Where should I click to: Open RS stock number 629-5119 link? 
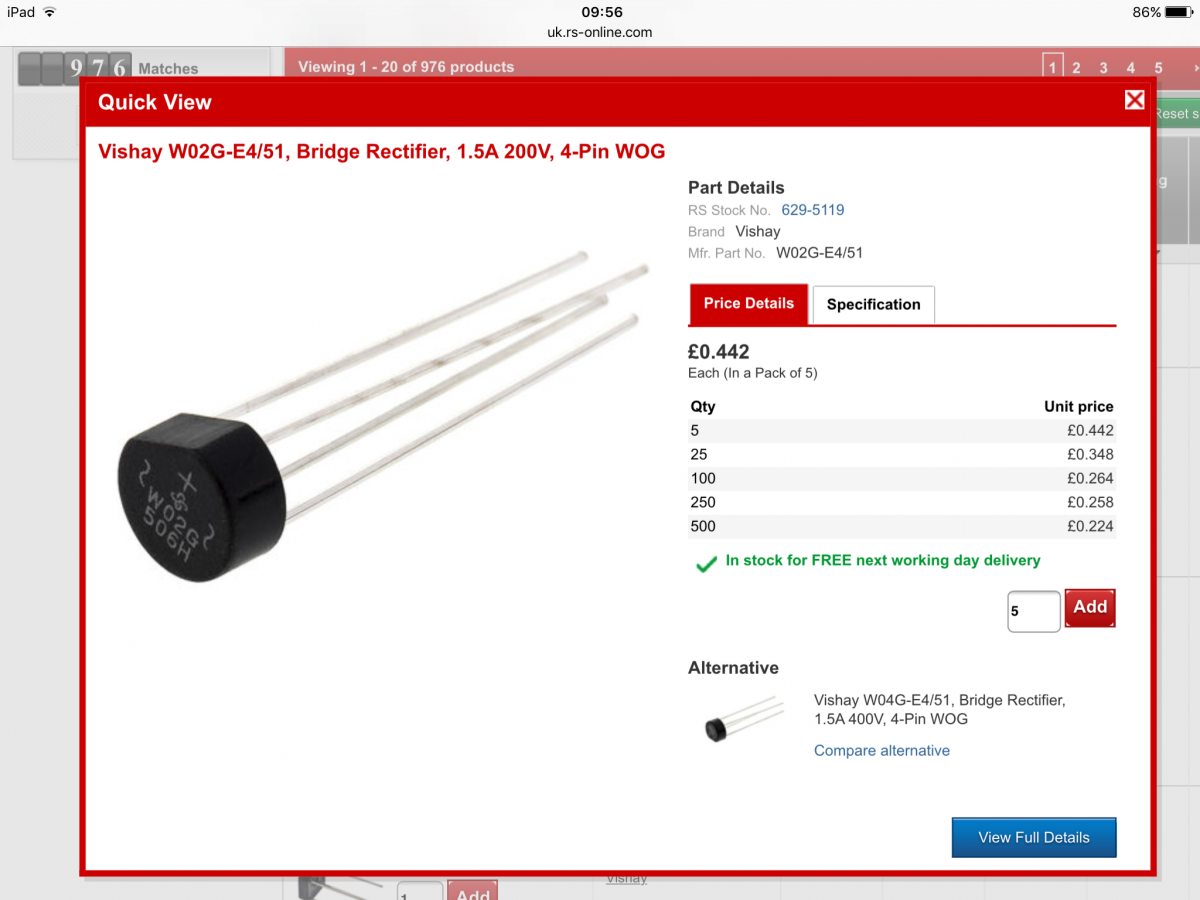click(812, 210)
